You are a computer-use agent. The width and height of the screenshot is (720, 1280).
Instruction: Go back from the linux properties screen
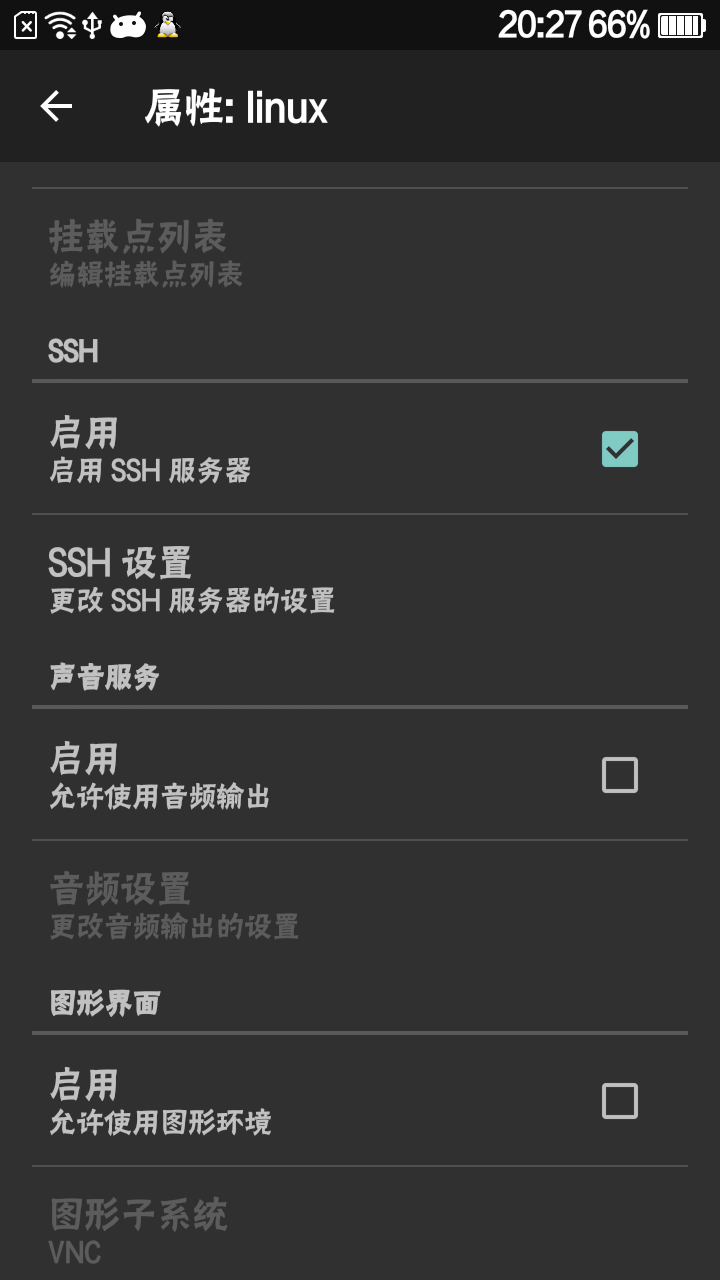point(56,107)
